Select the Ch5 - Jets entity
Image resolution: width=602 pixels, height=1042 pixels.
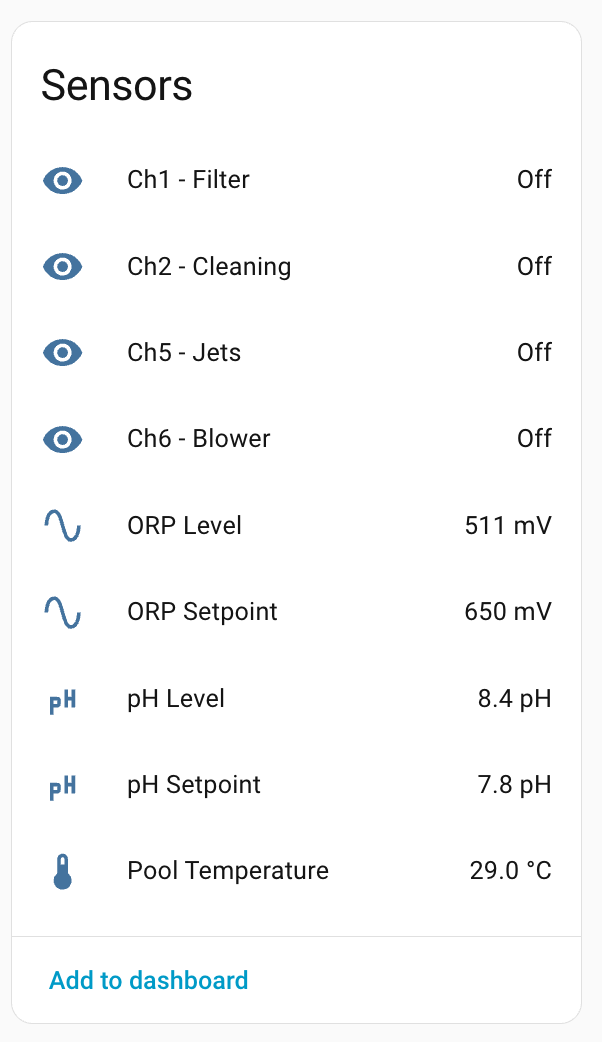click(184, 353)
